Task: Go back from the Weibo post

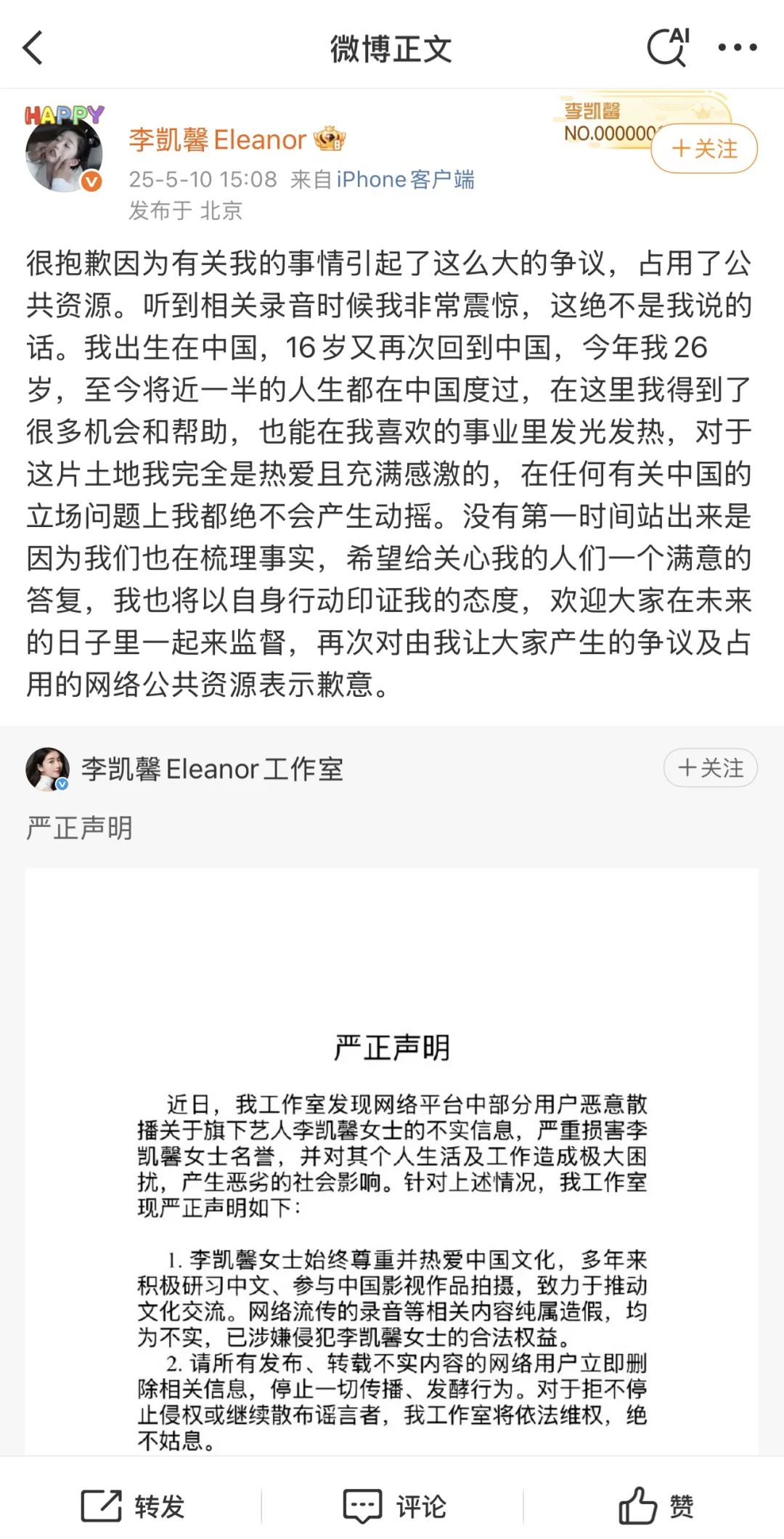Action: point(33,48)
